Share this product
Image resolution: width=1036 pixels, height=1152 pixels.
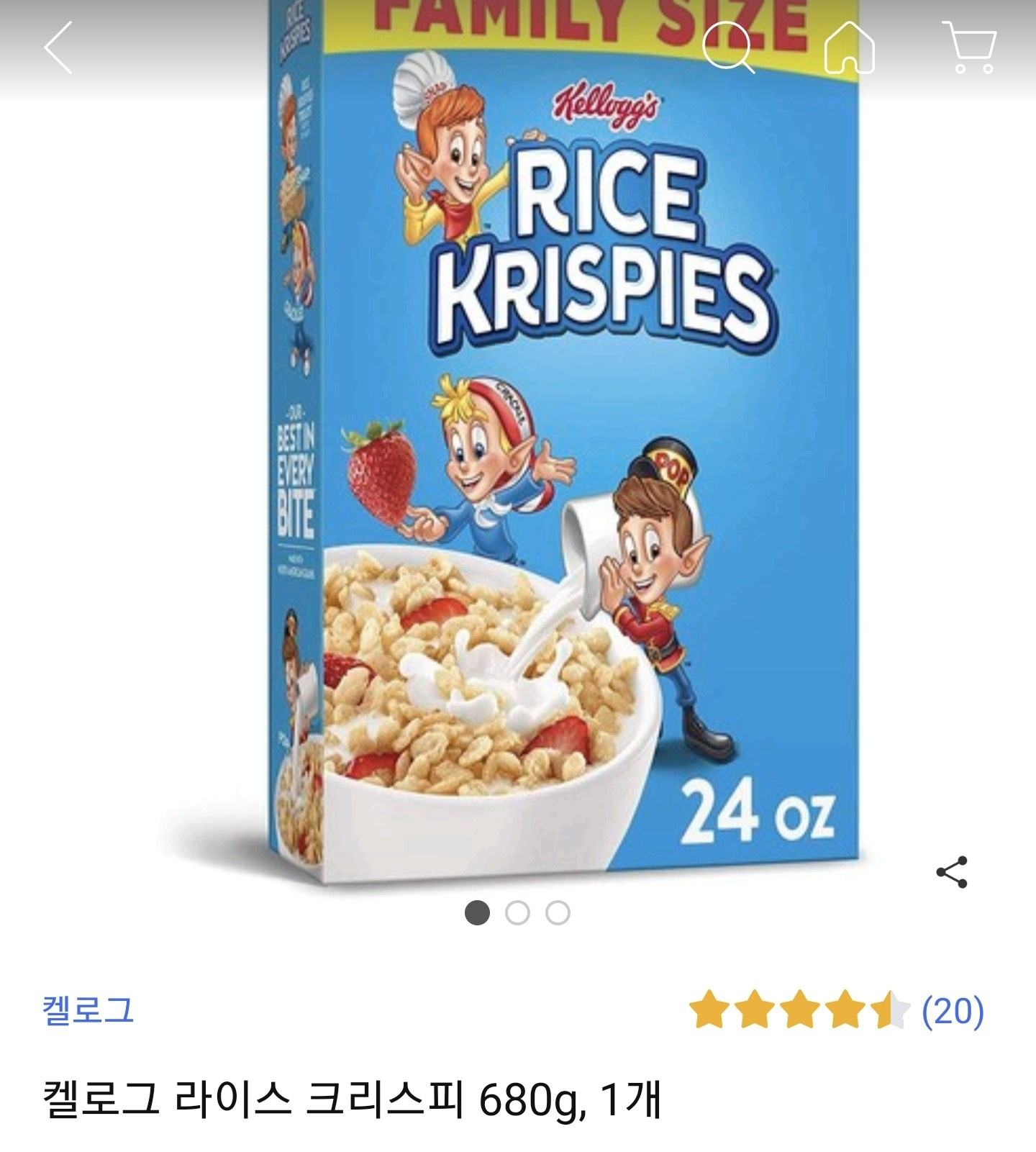tap(951, 872)
